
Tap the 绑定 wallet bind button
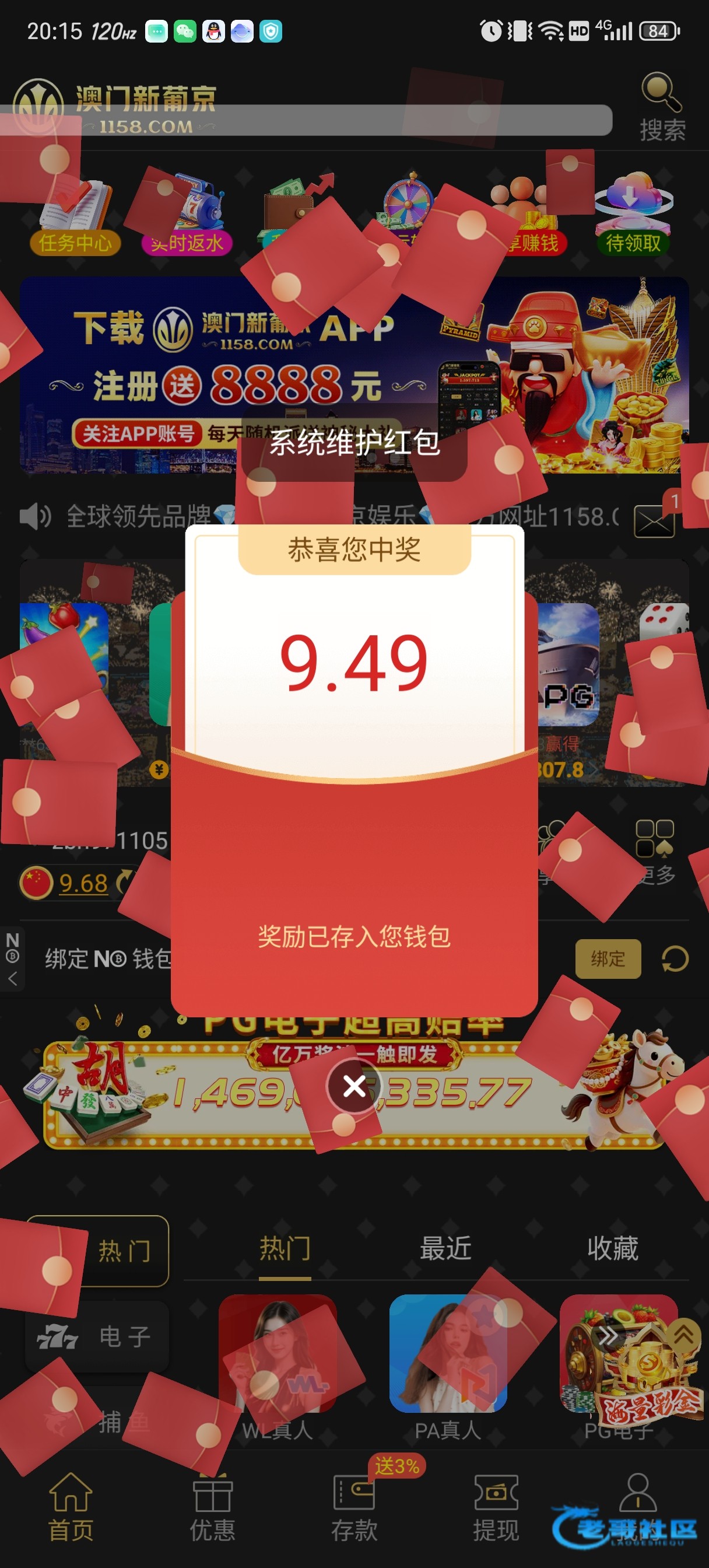(608, 958)
